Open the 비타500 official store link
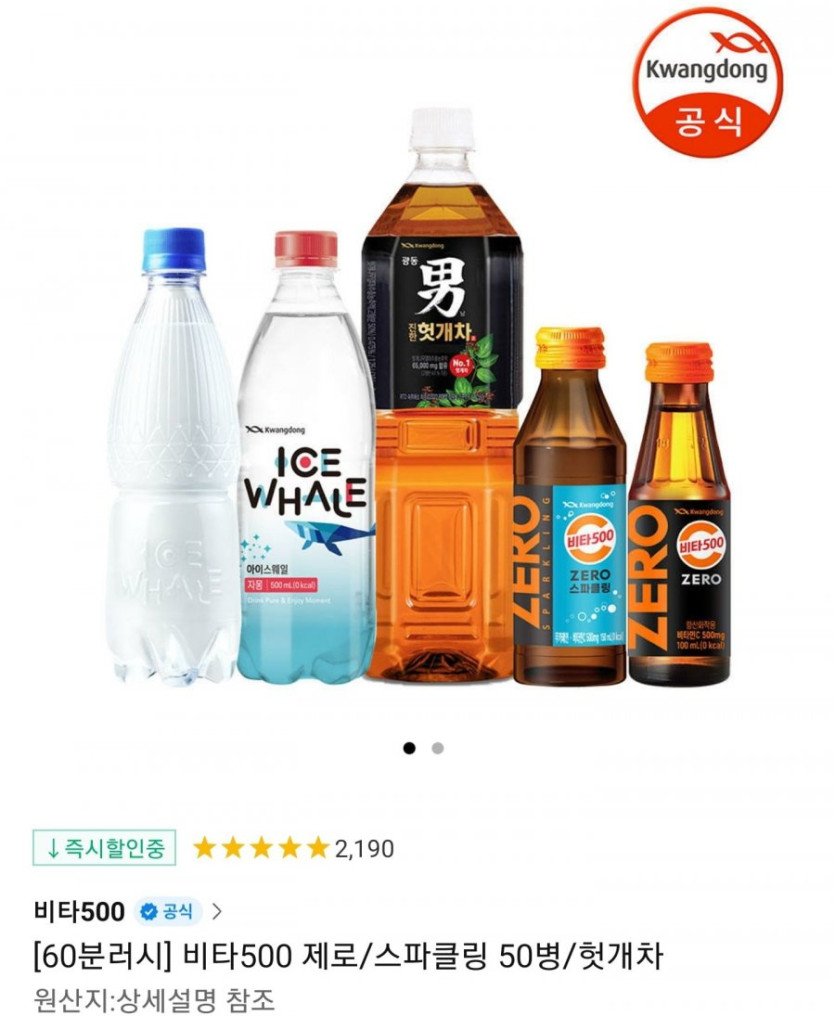The image size is (835, 1016). [x=128, y=911]
